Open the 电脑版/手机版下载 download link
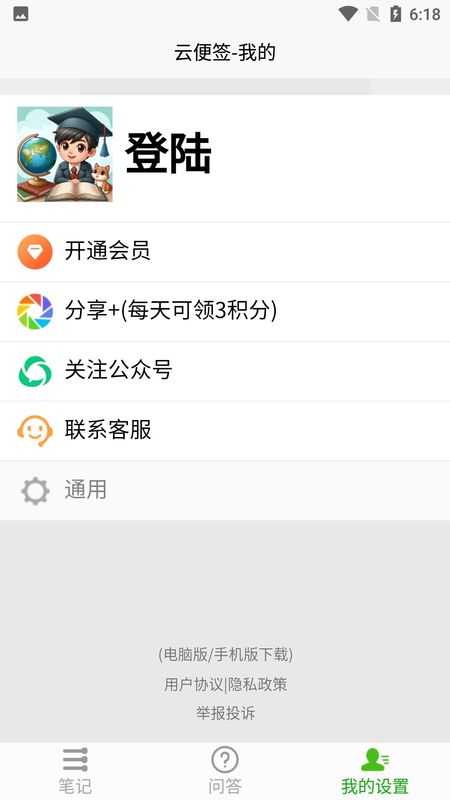450x800 pixels. 225,655
